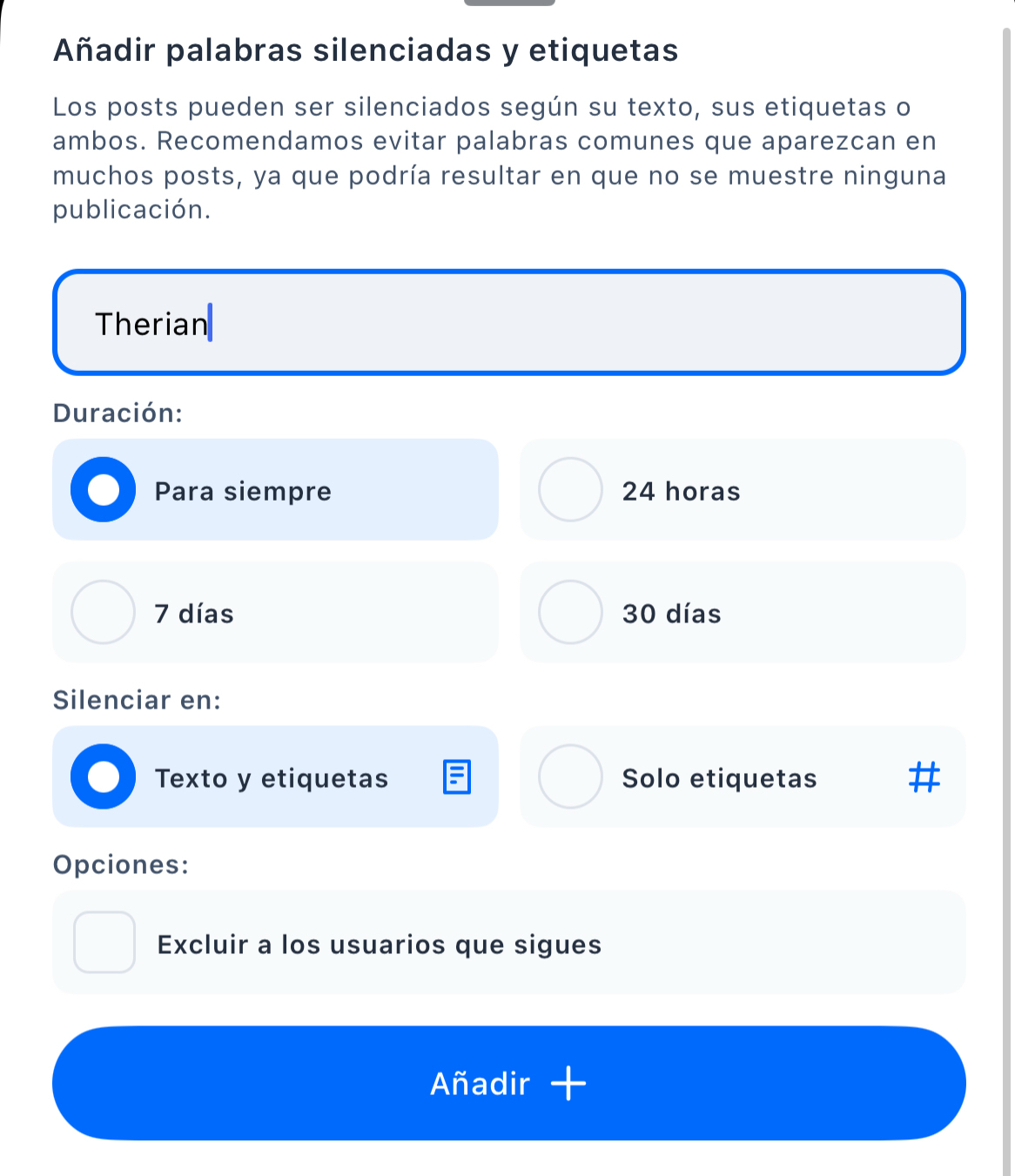Tap the Añadir button
The height and width of the screenshot is (1176, 1015).
point(508,1084)
